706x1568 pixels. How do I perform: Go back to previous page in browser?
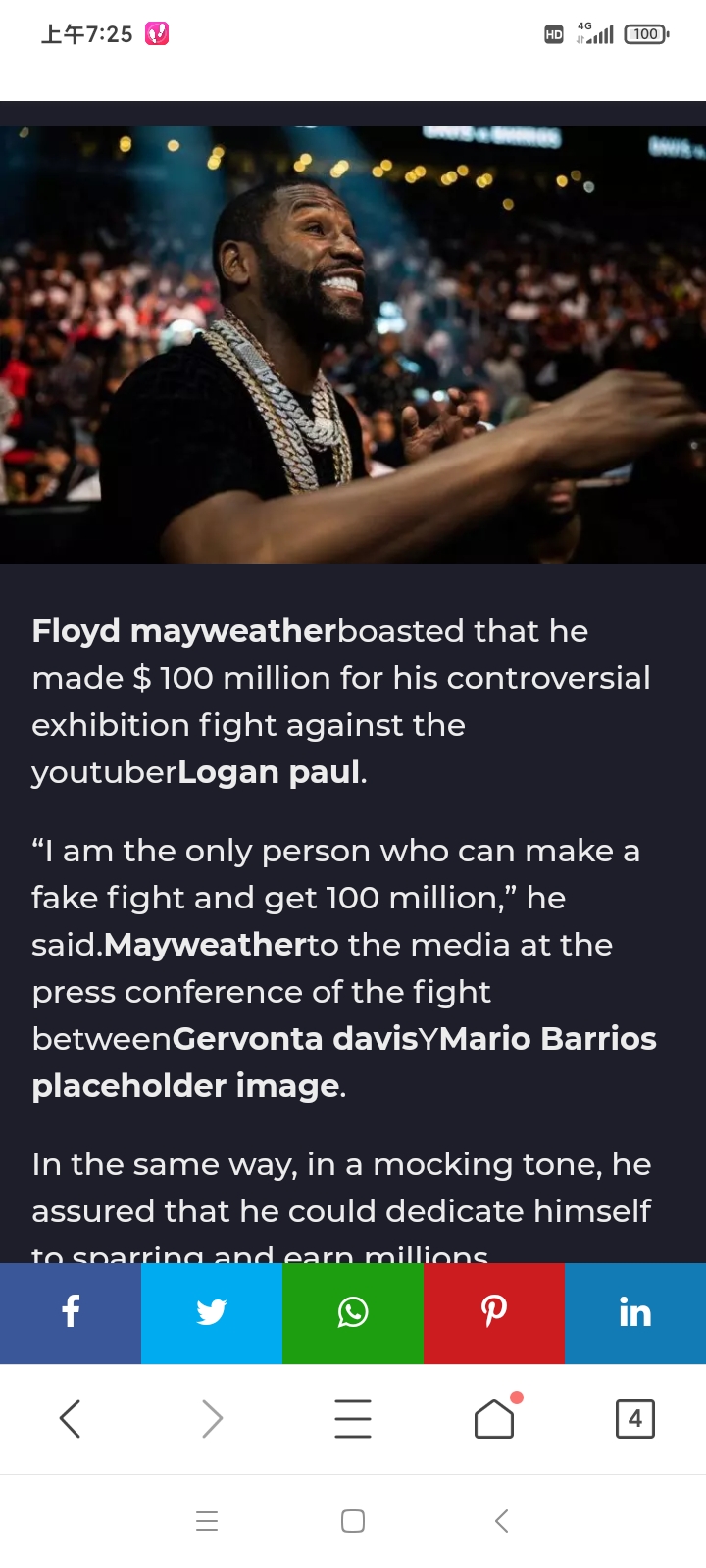(x=70, y=1418)
